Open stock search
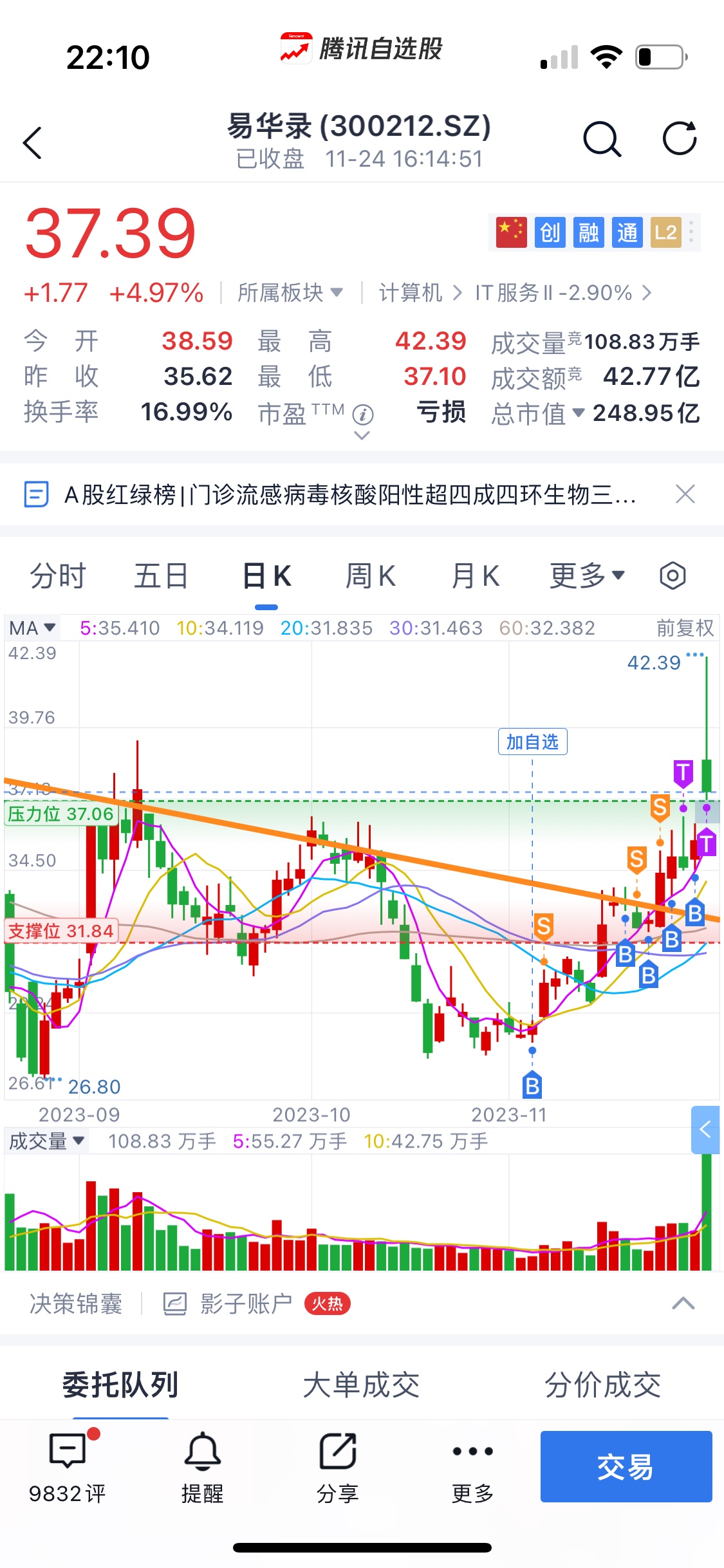Image resolution: width=724 pixels, height=1568 pixels. point(602,139)
